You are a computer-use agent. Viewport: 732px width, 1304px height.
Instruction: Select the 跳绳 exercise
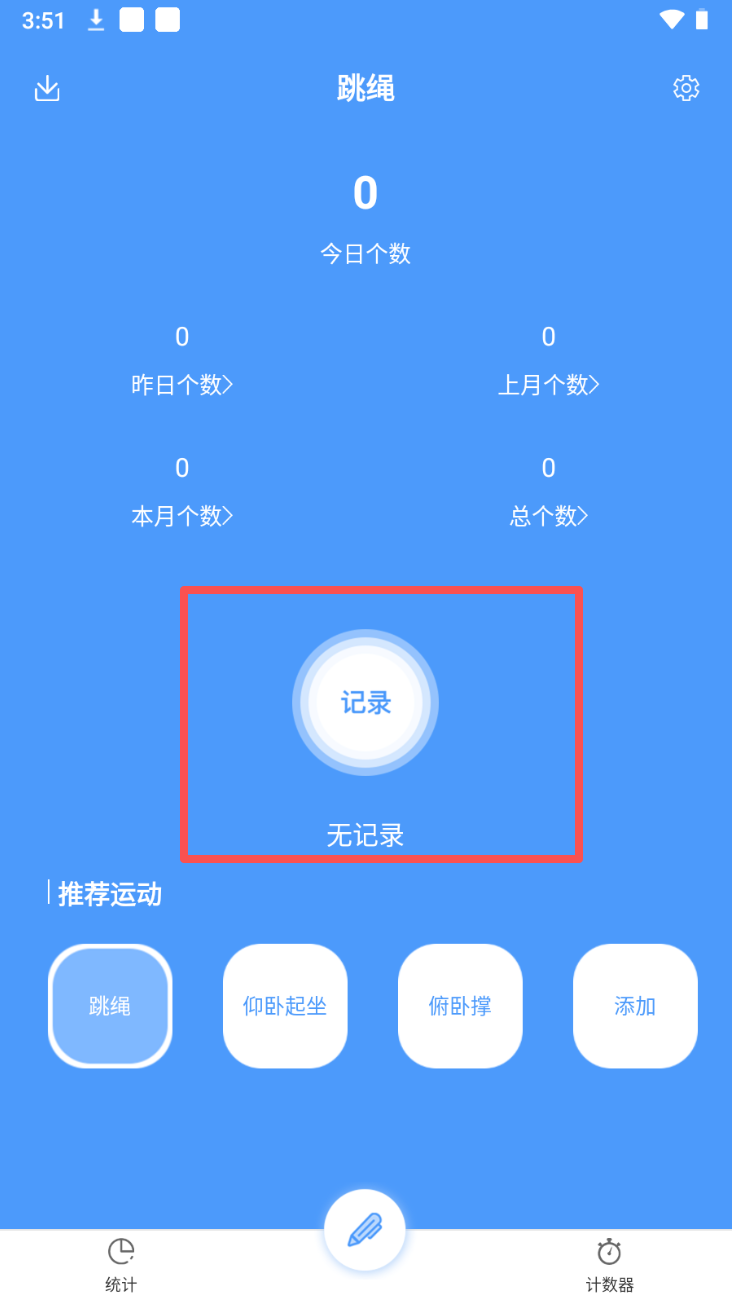pos(110,1006)
